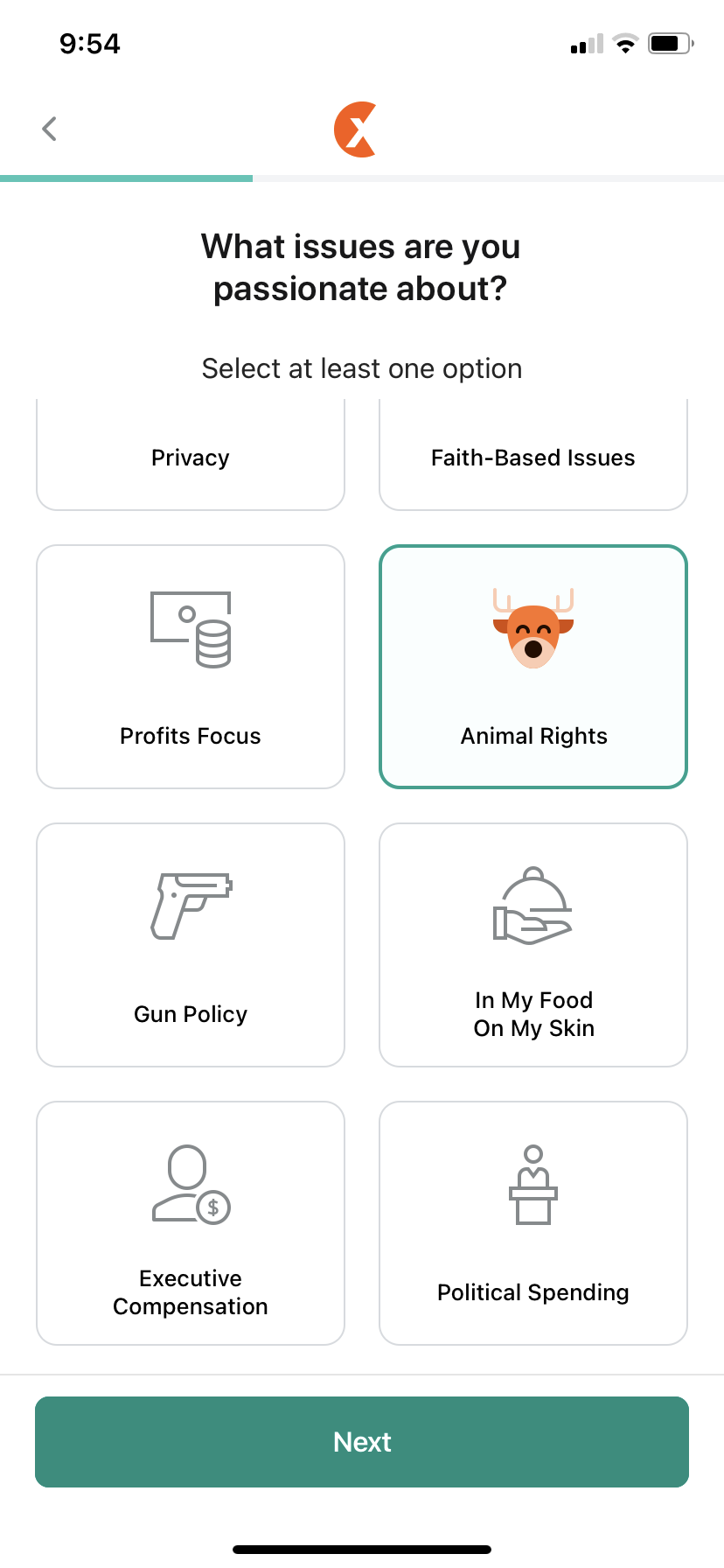Select the Gun Policy pistol icon
Screen dimensions: 724x1568
pyautogui.click(x=190, y=906)
